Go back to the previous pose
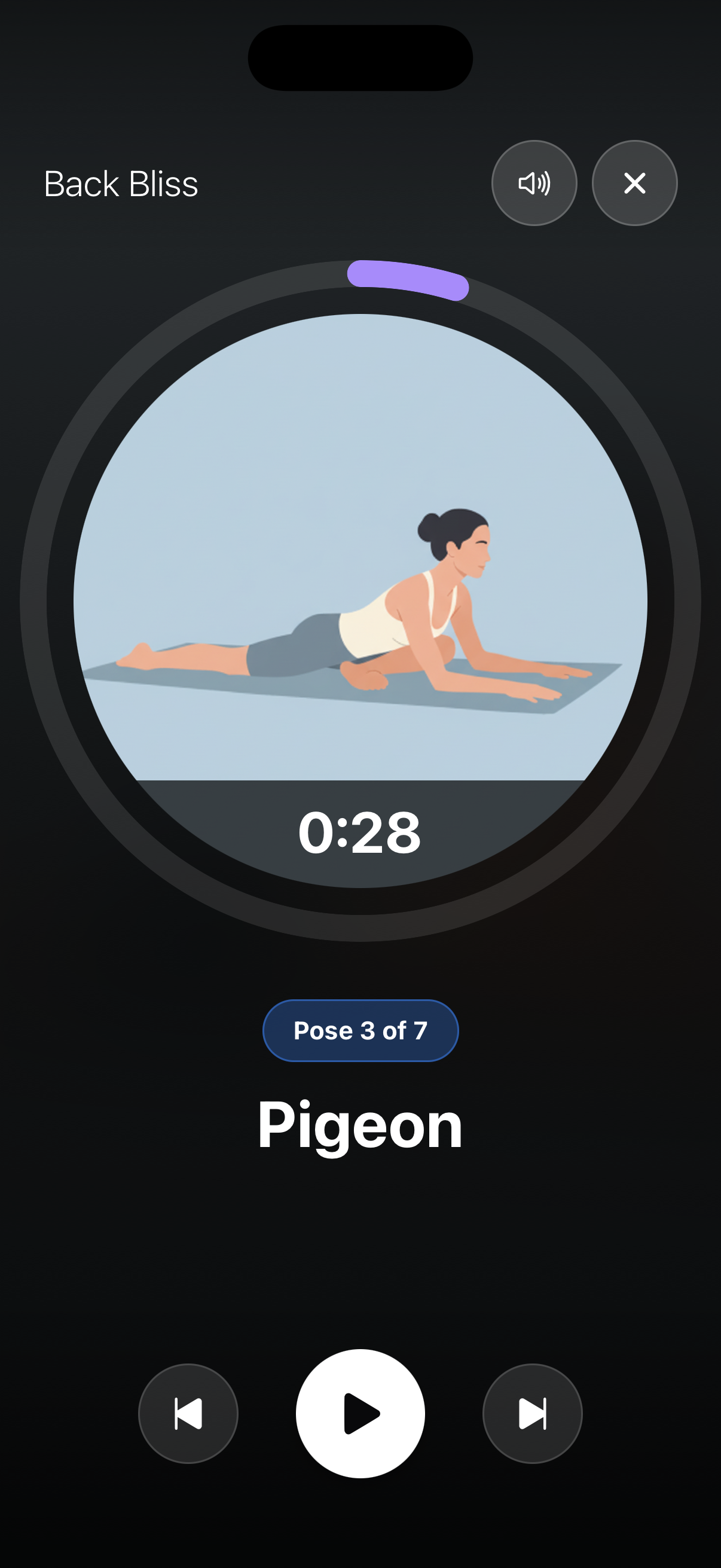This screenshot has height=1568, width=721. pyautogui.click(x=188, y=1413)
